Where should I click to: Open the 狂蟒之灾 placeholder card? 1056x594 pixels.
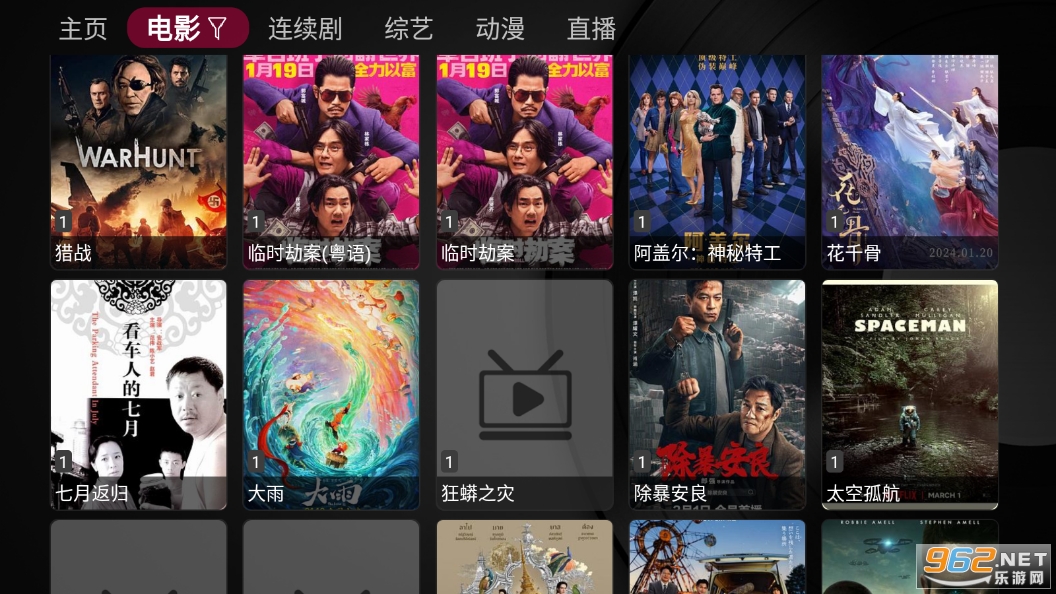[x=524, y=395]
